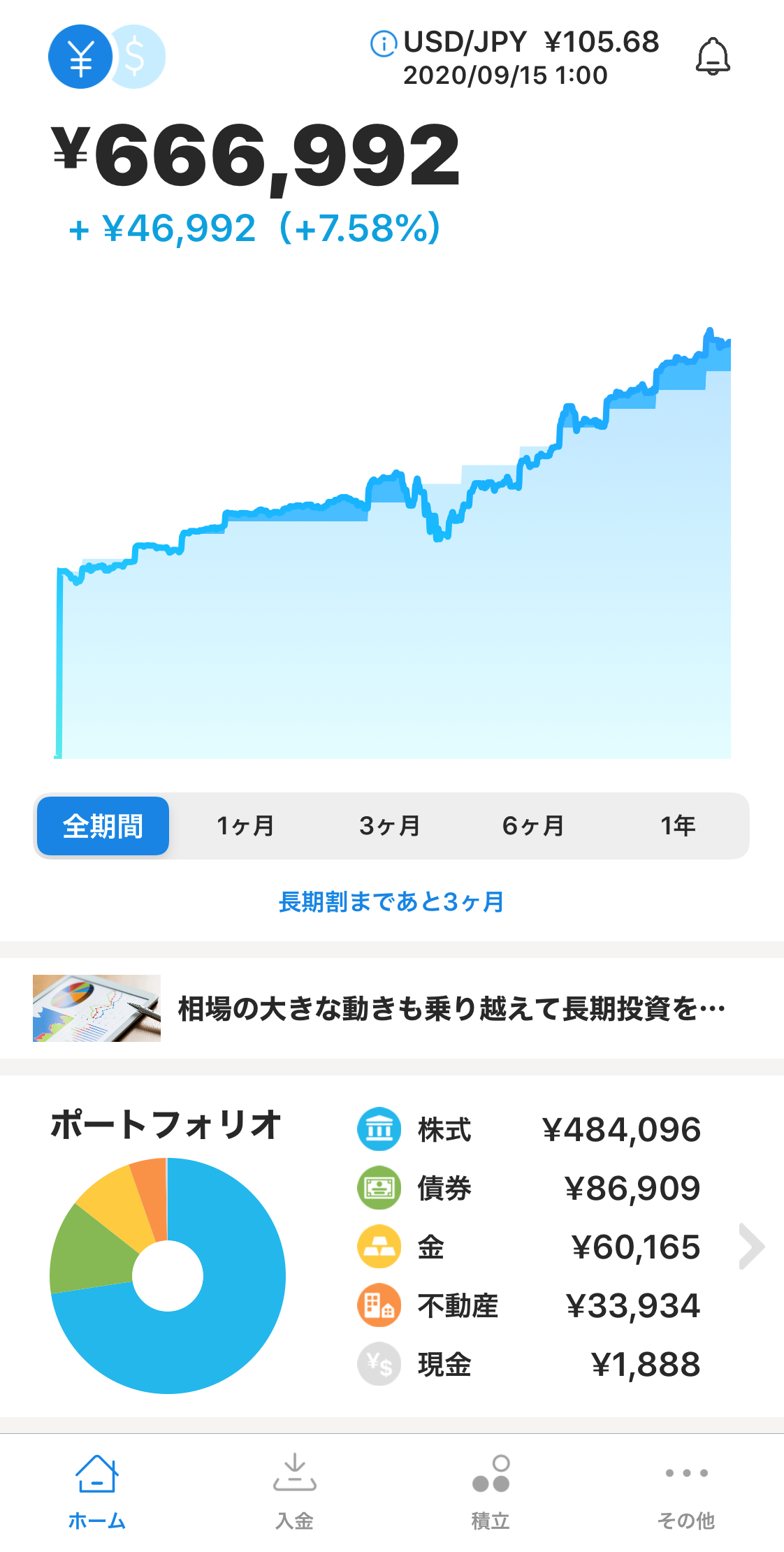
Task: Open the notifications bell
Action: click(x=713, y=57)
